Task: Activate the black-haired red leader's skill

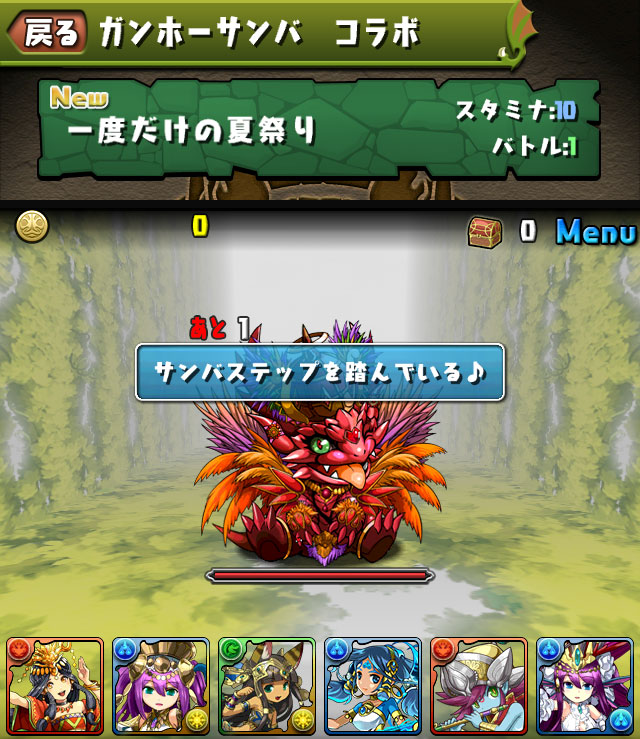Action: pos(55,686)
